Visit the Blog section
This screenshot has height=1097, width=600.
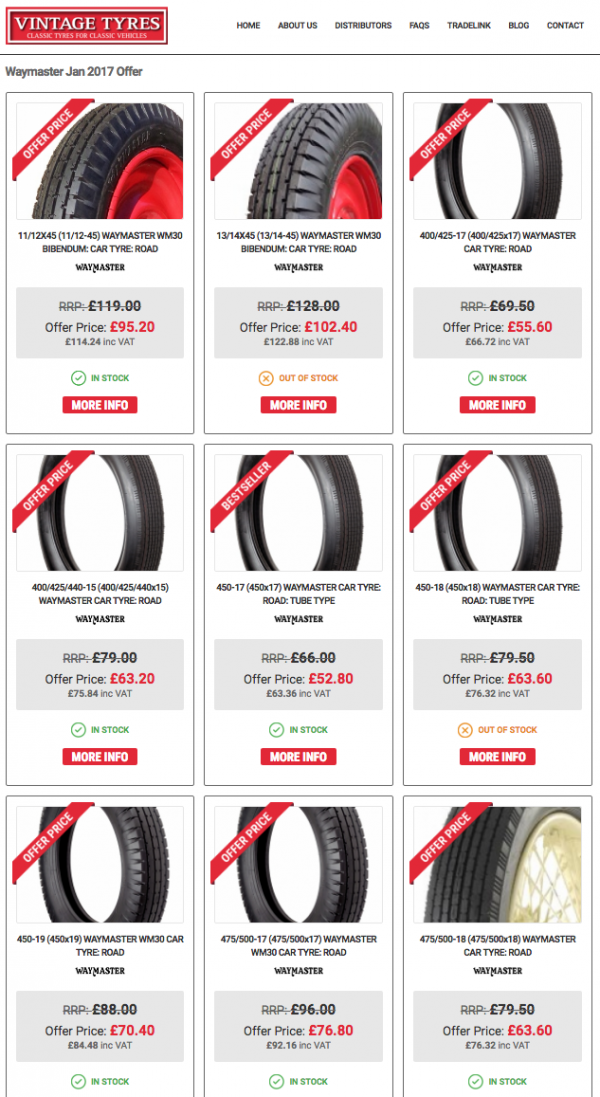[519, 25]
